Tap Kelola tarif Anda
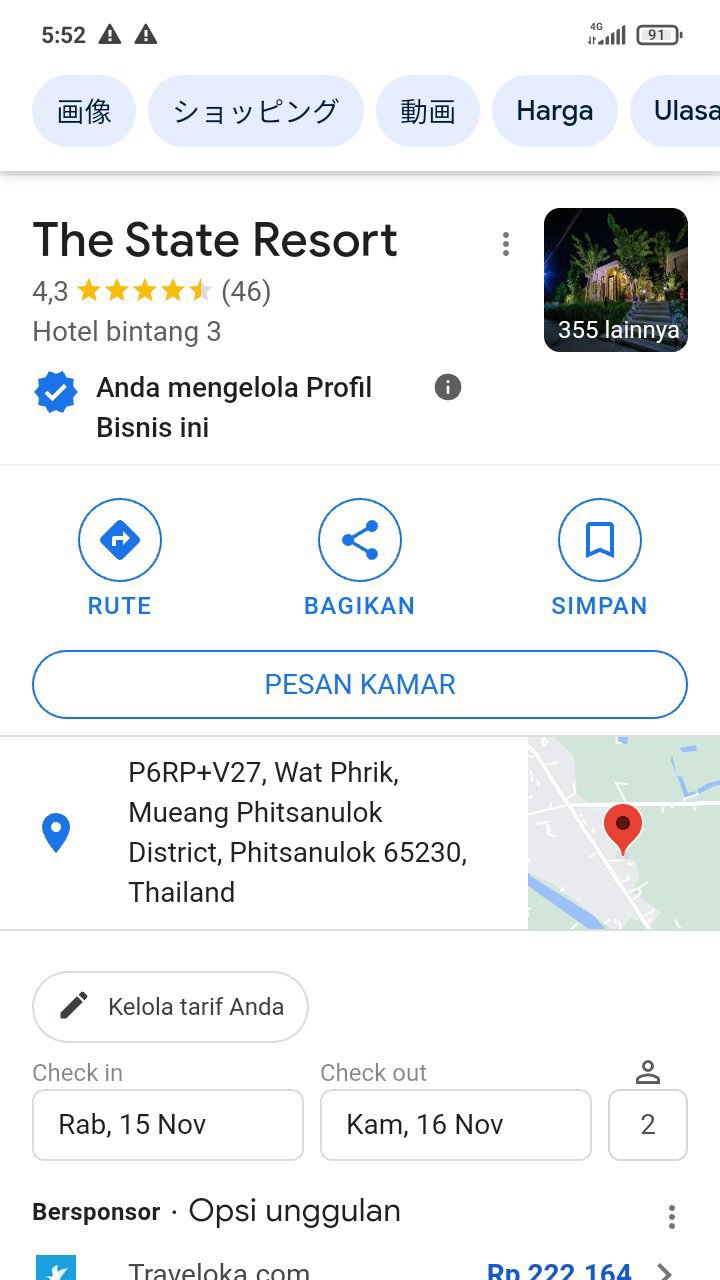The height and width of the screenshot is (1280, 720). click(x=170, y=1007)
